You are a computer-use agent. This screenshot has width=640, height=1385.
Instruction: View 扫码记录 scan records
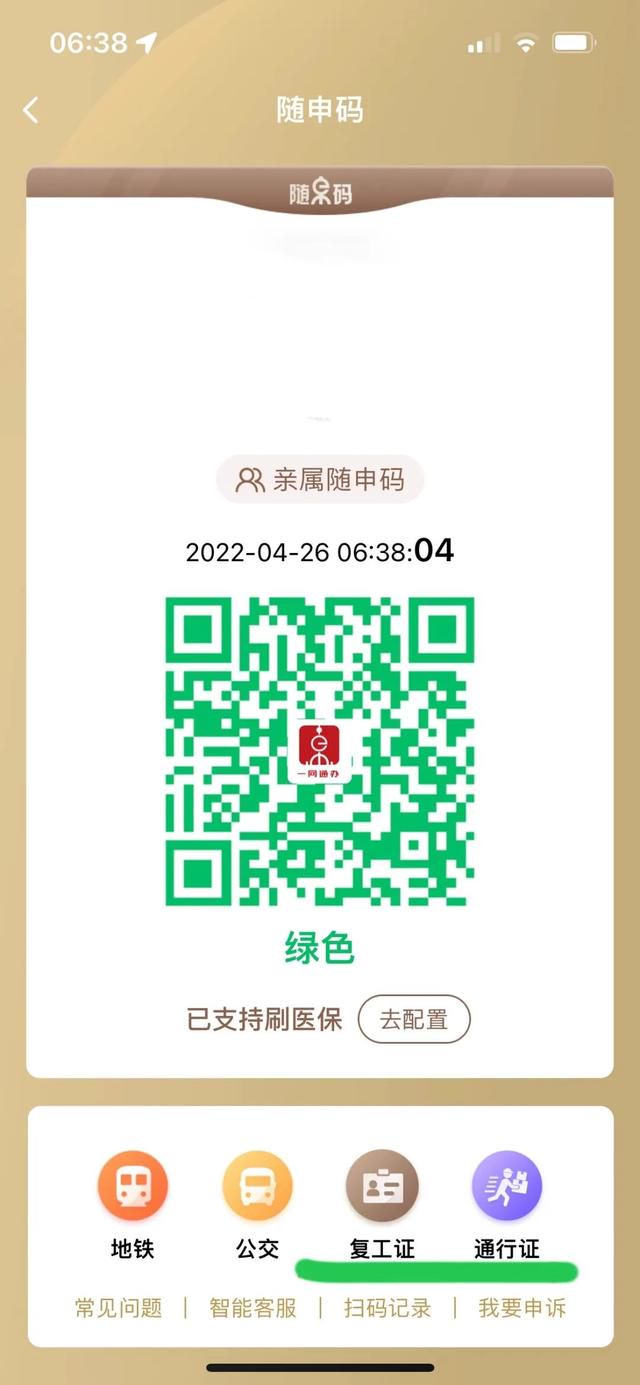387,1307
